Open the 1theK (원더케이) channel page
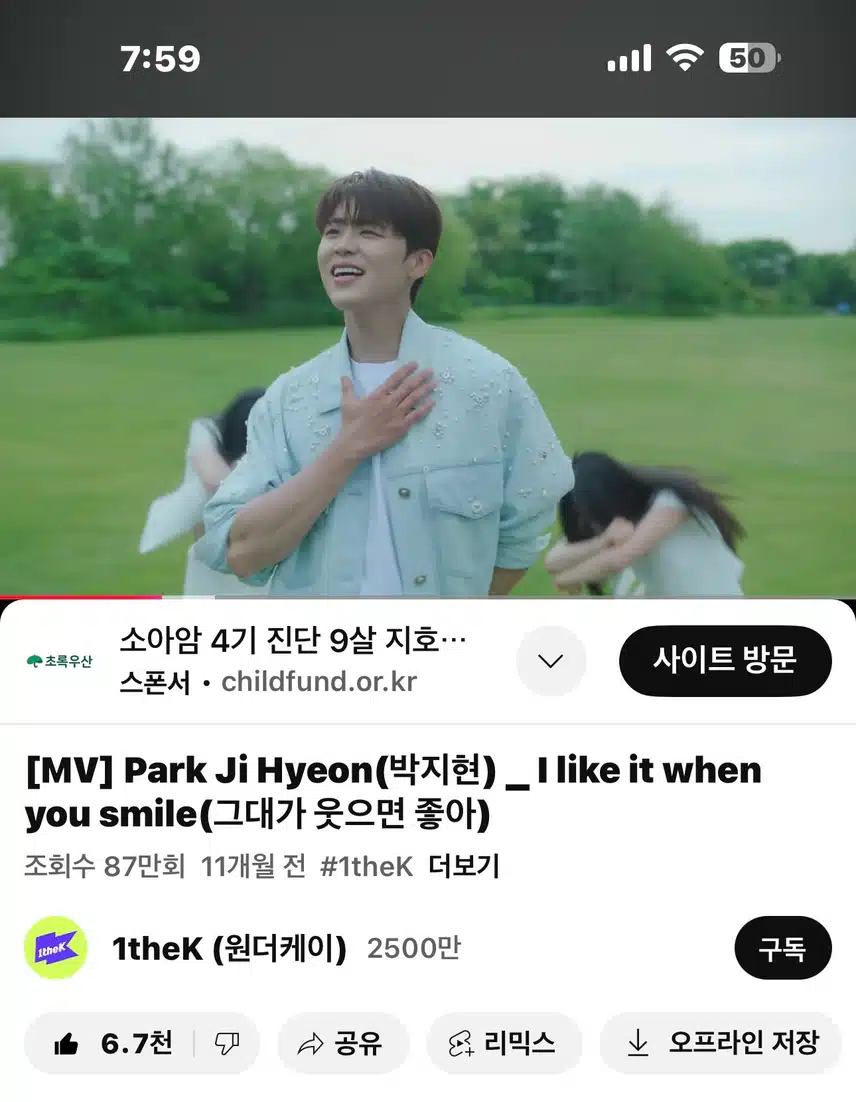Viewport: 856px width, 1102px height. tap(230, 948)
